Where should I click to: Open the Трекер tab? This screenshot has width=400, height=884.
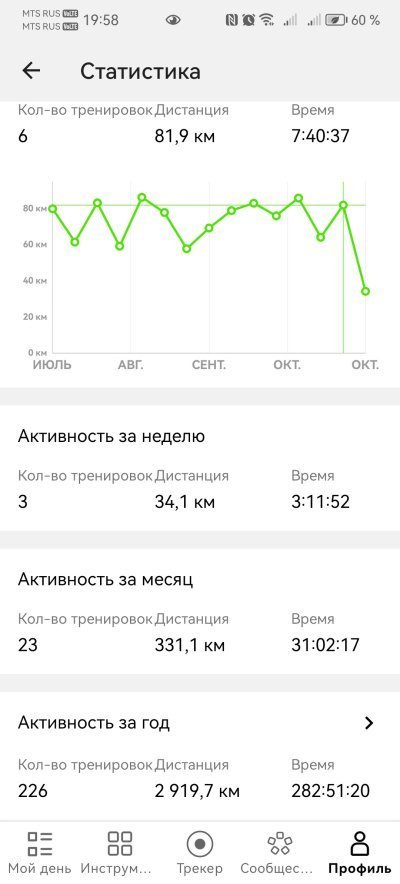(199, 853)
